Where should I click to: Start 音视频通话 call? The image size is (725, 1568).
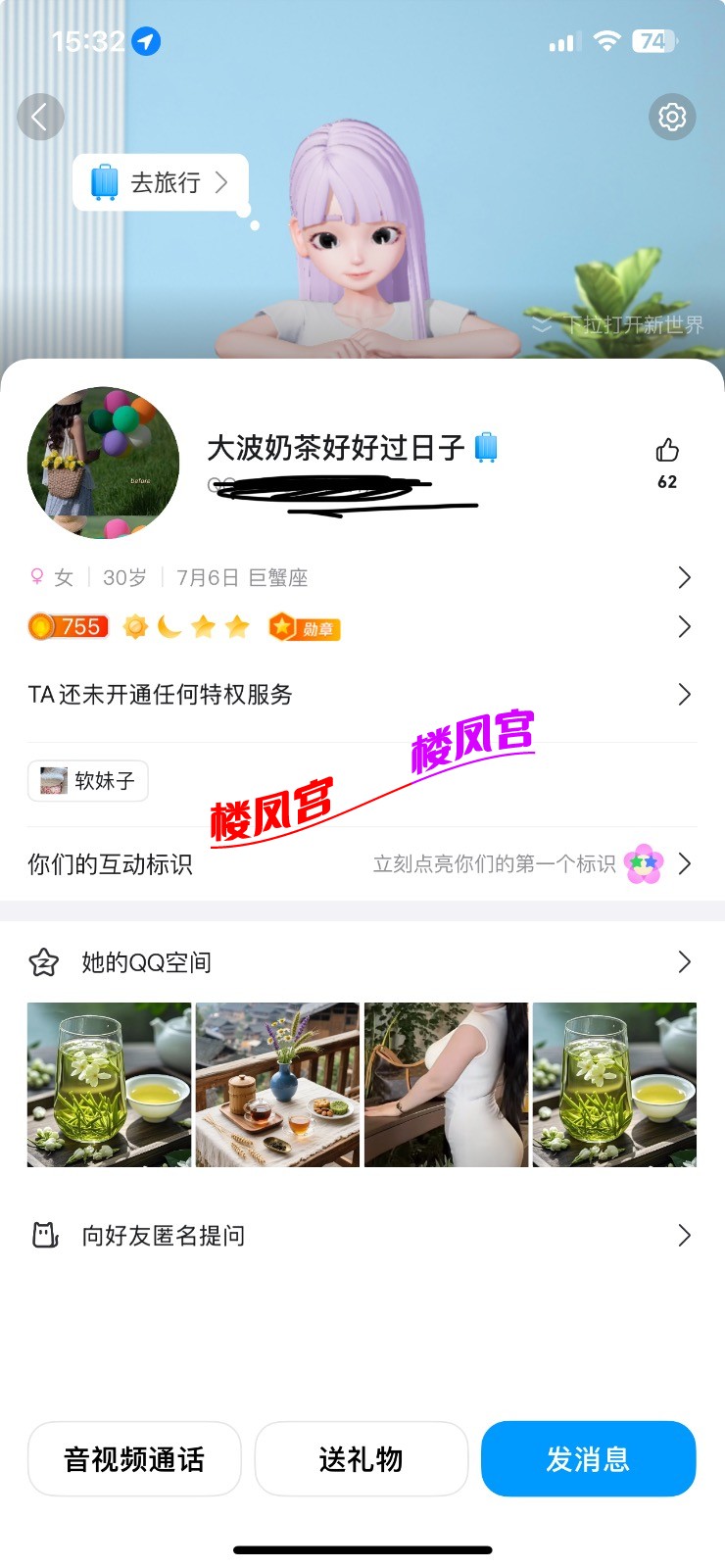tap(134, 1459)
